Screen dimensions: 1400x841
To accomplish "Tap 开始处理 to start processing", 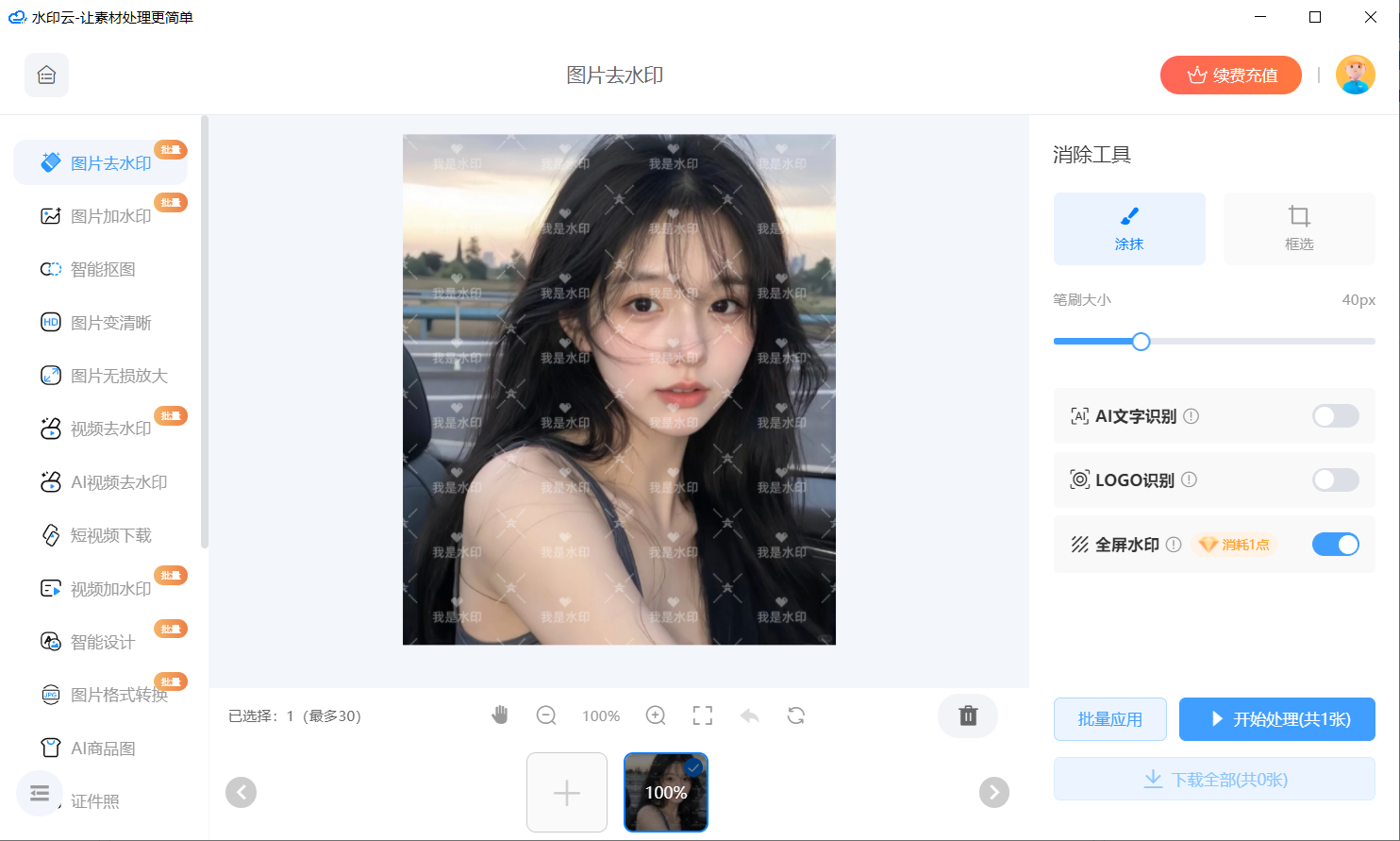I will tap(1276, 719).
